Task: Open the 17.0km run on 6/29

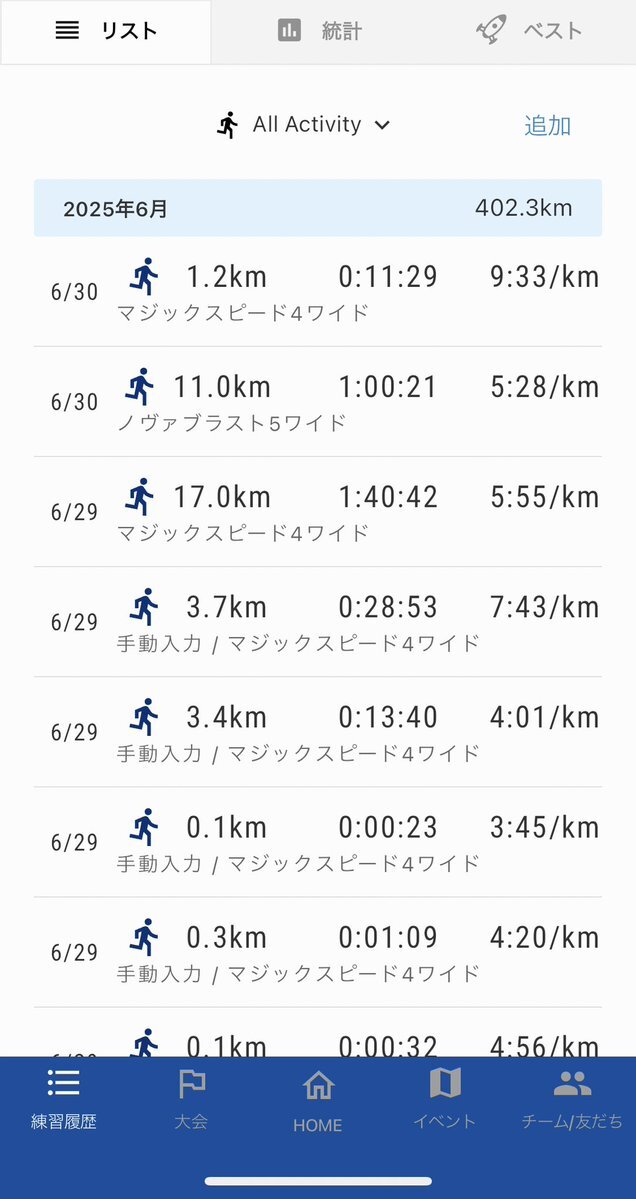Action: click(318, 512)
